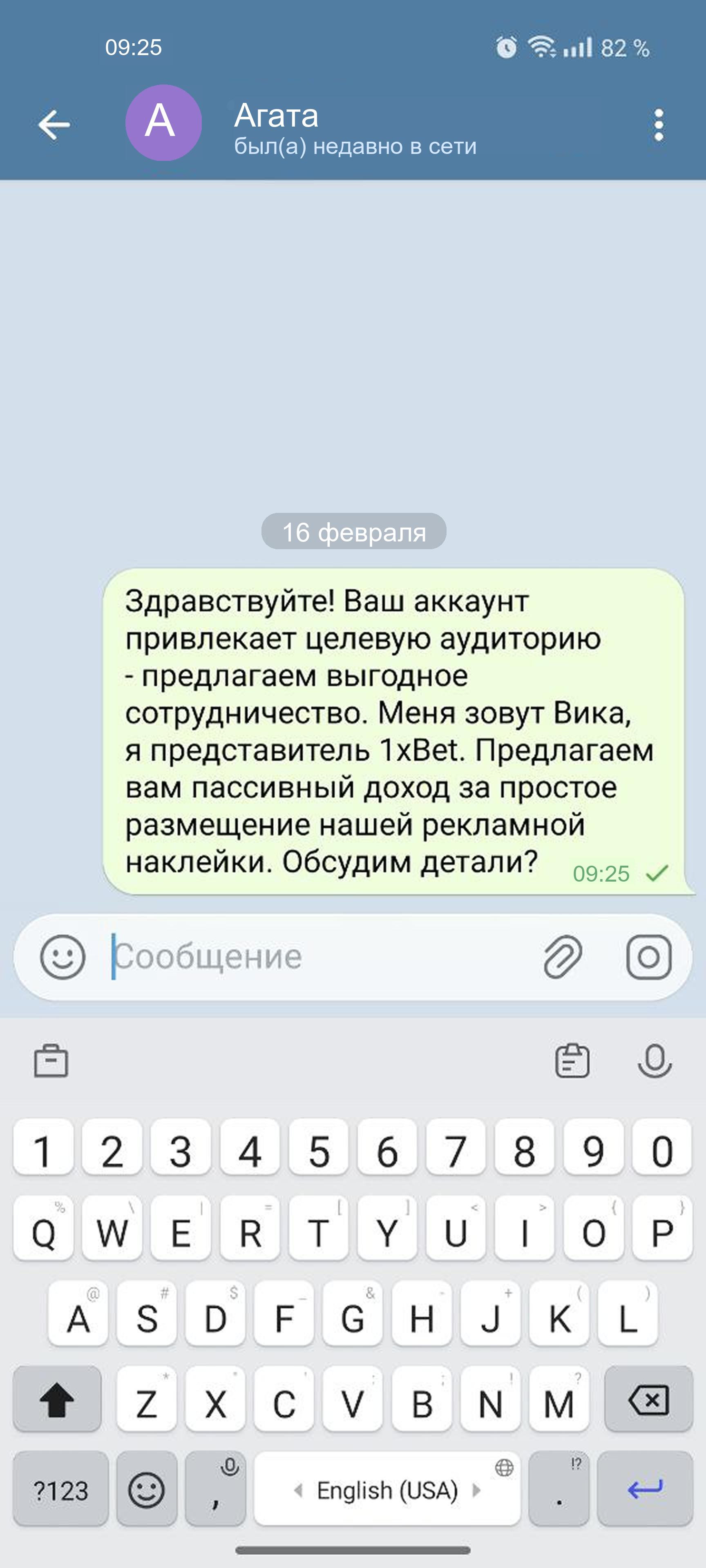Go back from the chat with Агата
This screenshot has width=706, height=1568.
pos(54,125)
